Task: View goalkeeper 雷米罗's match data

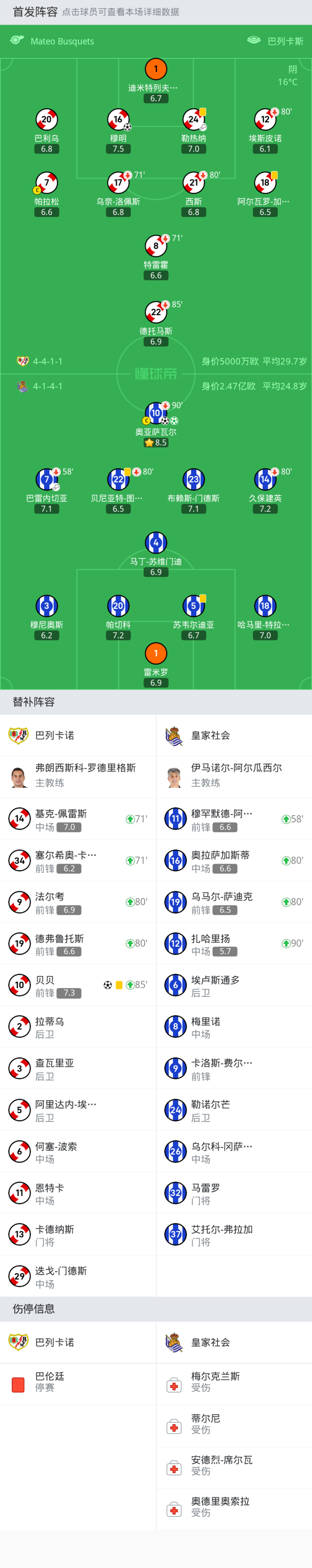Action: tap(156, 654)
